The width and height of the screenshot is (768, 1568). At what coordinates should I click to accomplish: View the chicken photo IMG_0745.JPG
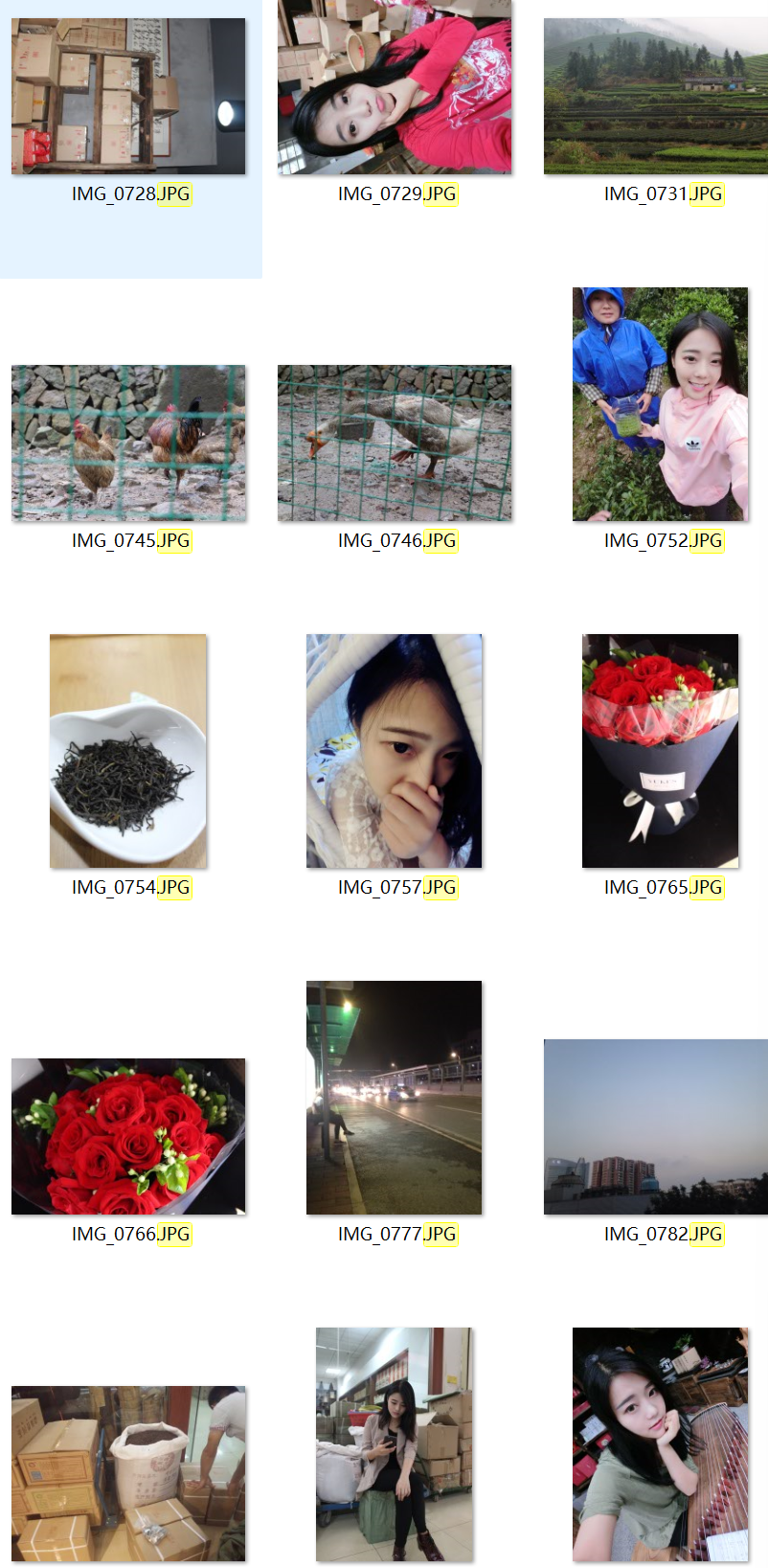tap(128, 443)
